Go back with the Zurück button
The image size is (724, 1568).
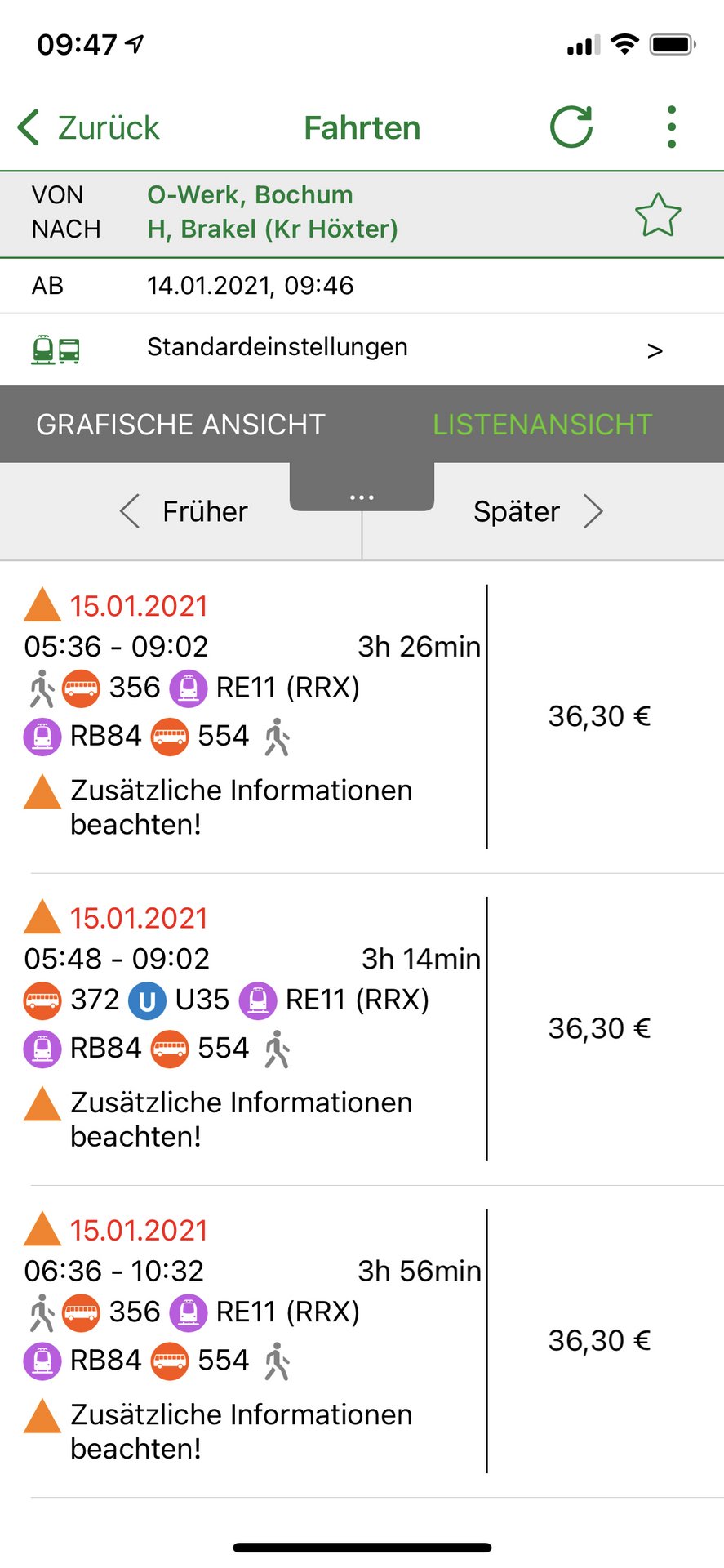click(x=88, y=128)
